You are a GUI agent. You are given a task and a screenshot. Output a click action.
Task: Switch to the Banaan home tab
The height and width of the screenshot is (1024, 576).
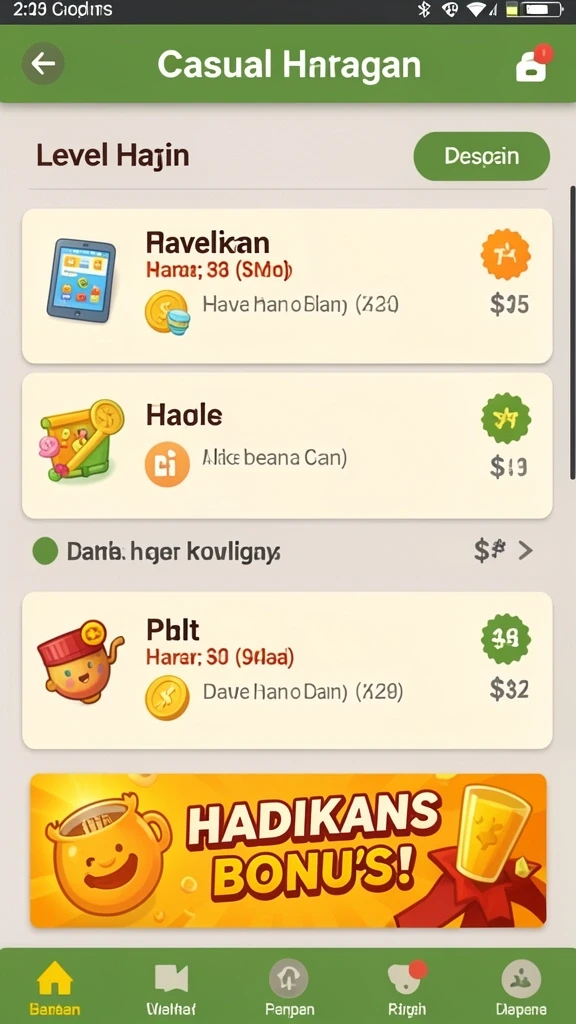(x=55, y=988)
